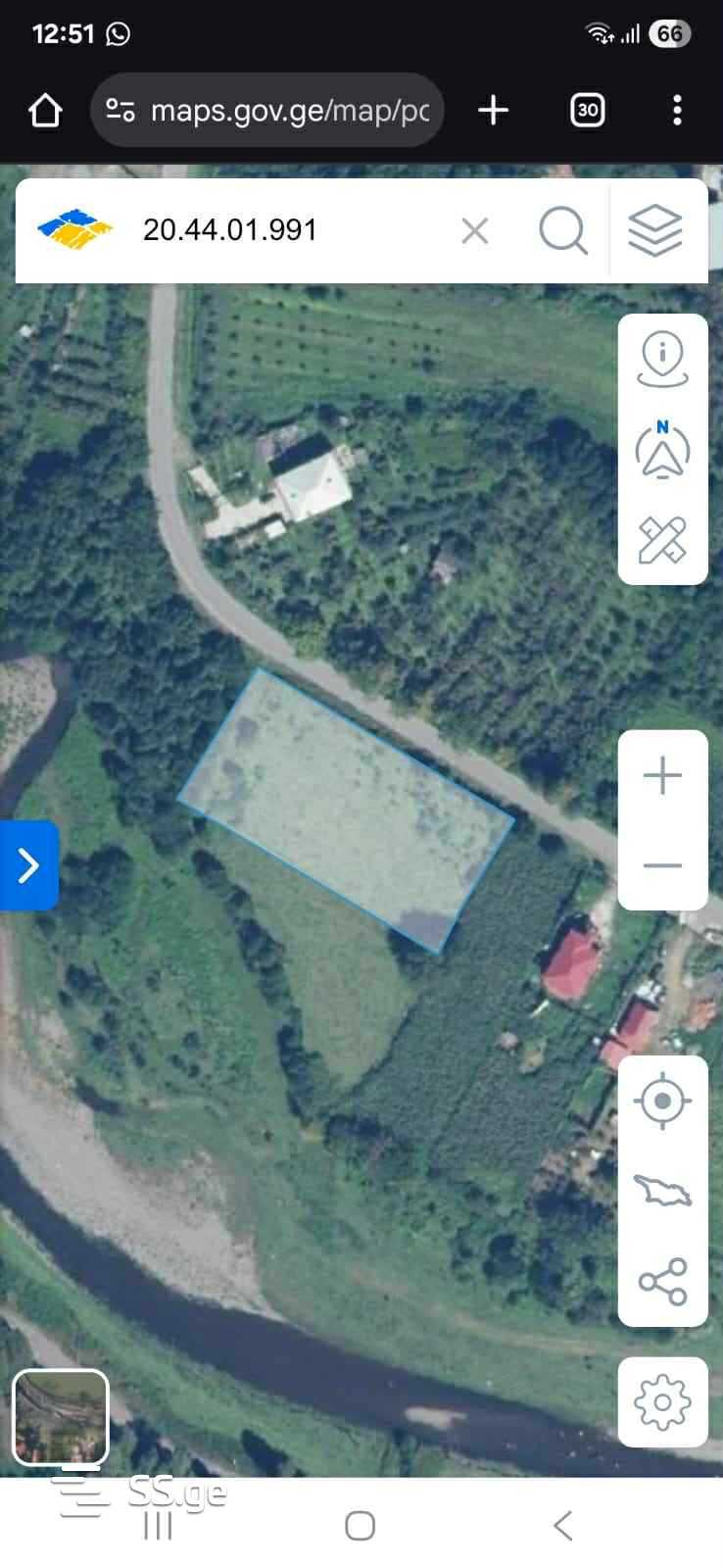Open the tab switcher showing 30 tabs
723x1568 pixels.
point(587,111)
